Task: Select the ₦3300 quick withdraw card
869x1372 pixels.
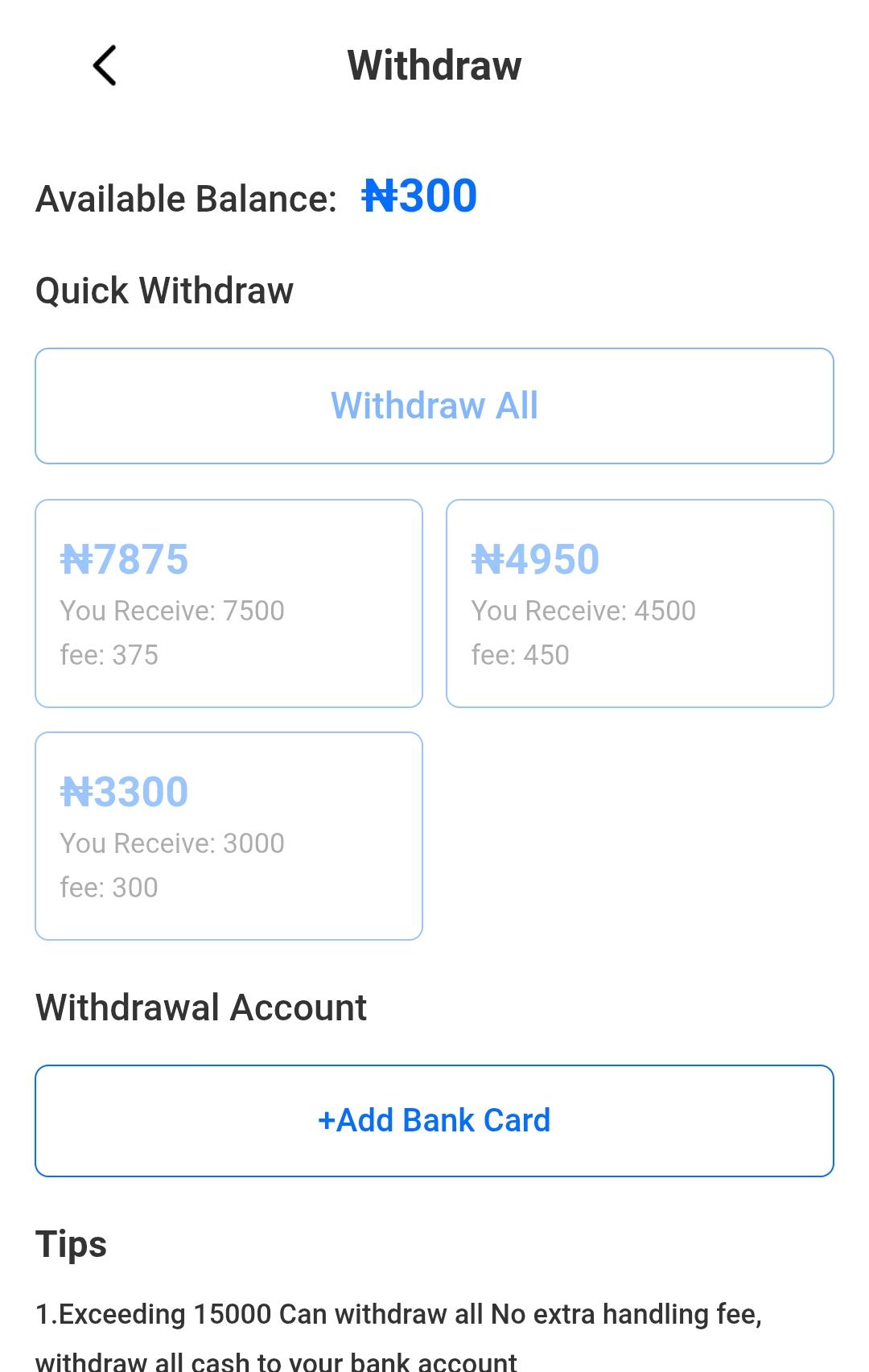Action: tap(229, 834)
